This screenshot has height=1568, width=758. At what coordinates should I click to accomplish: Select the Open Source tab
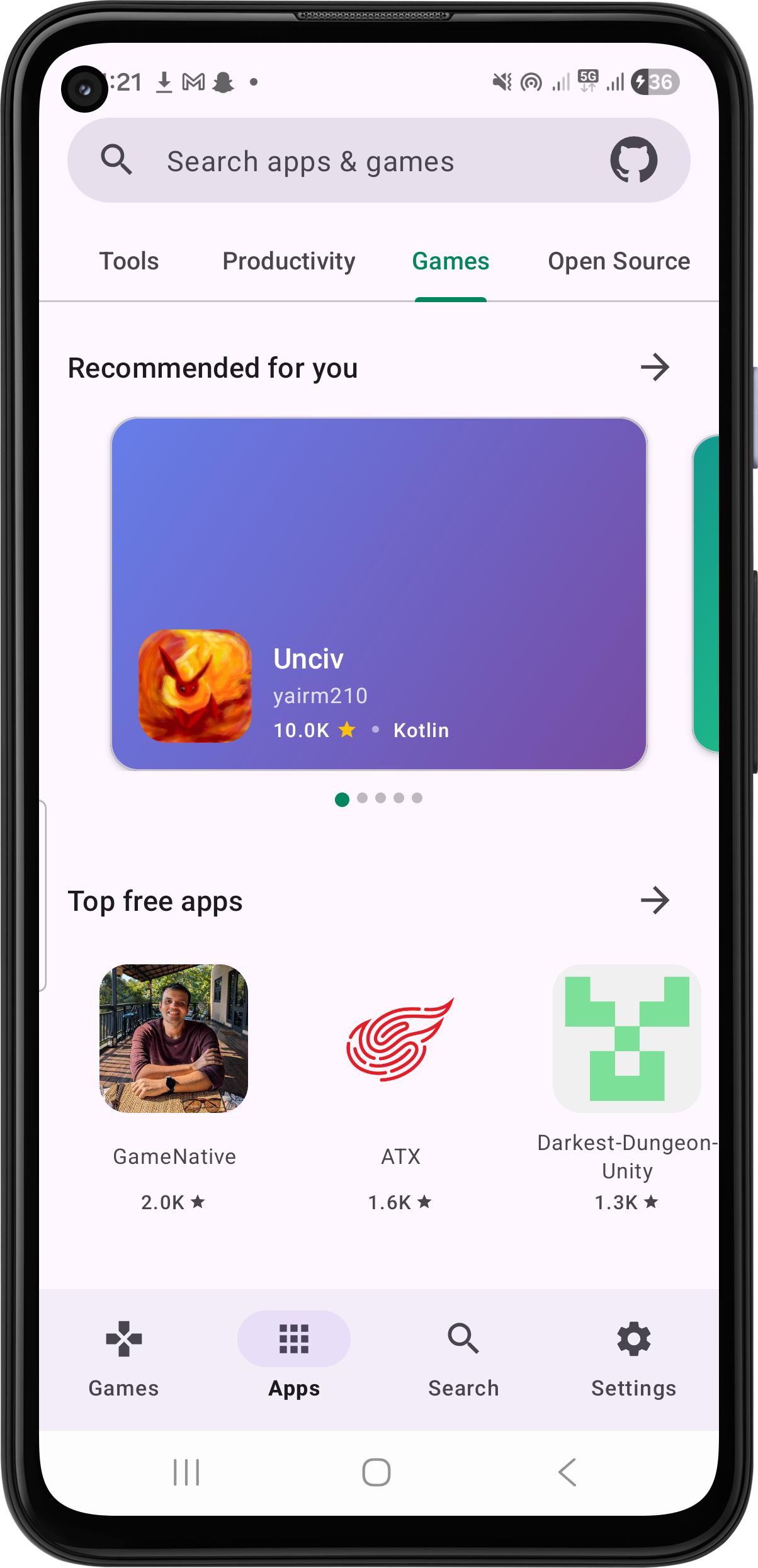618,261
